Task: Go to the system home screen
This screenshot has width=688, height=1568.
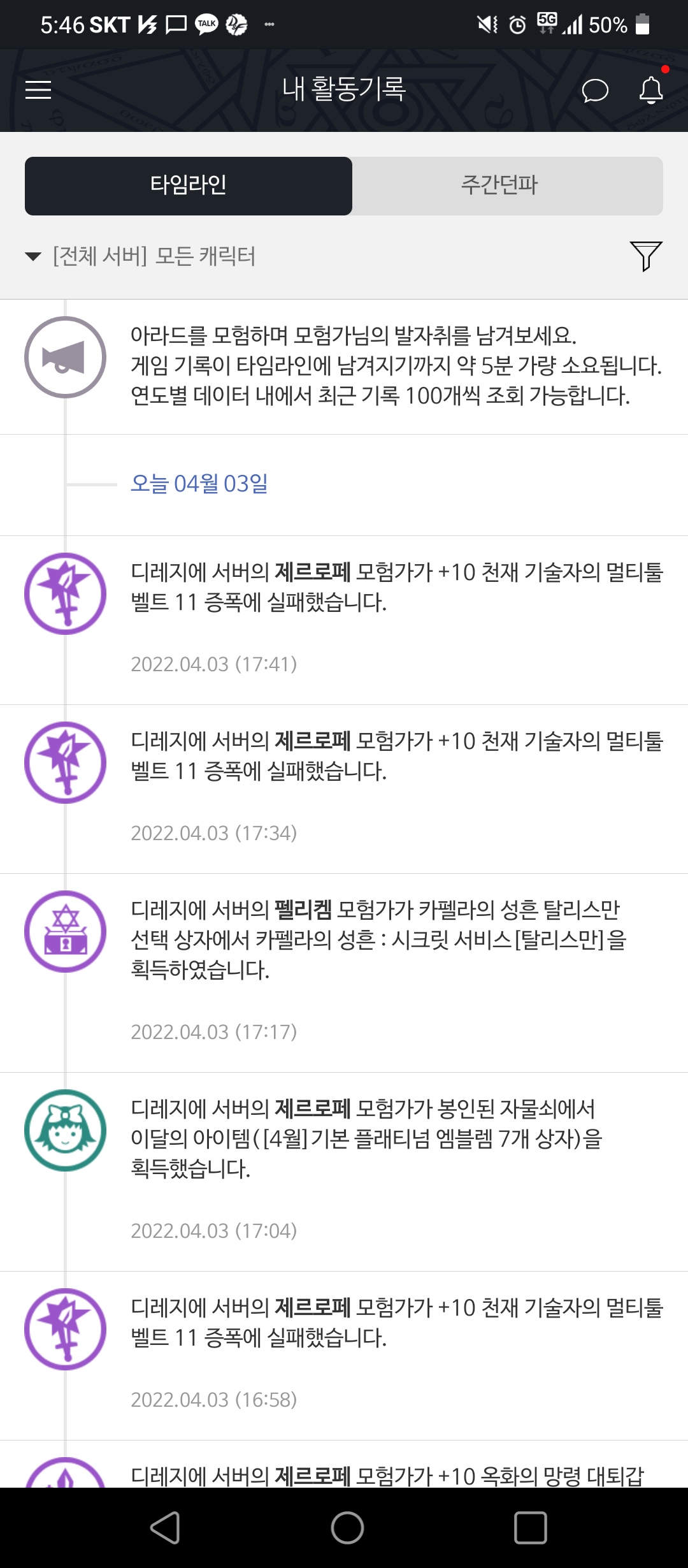Action: click(347, 1528)
